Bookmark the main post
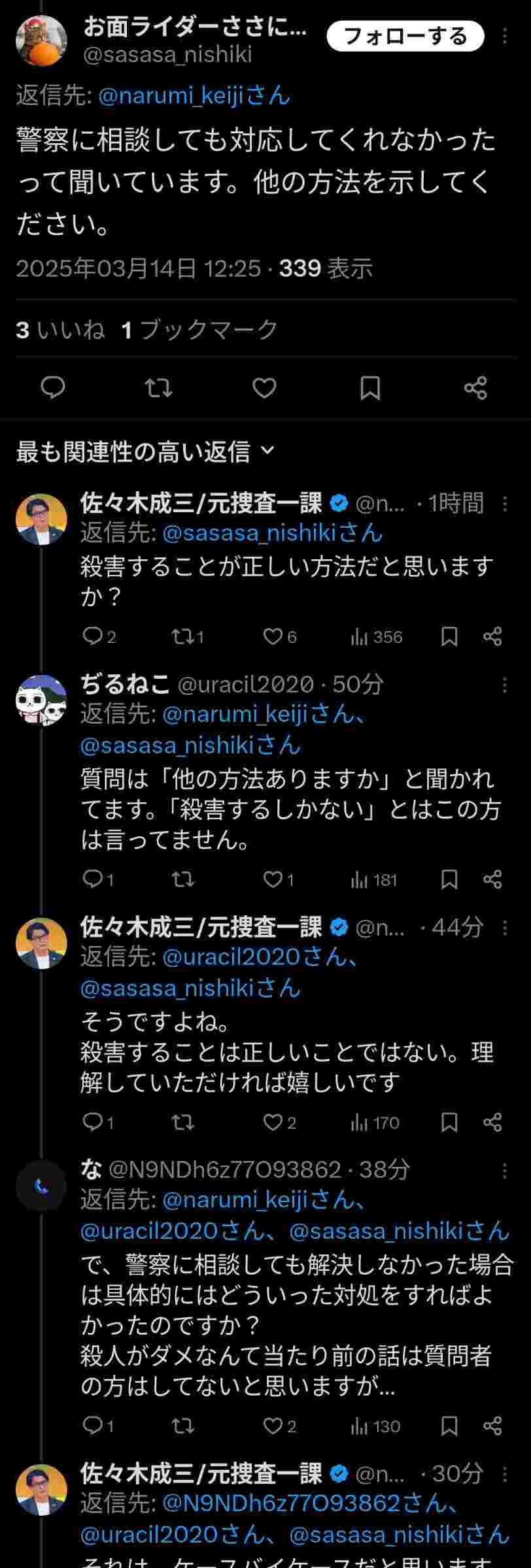 (x=370, y=387)
